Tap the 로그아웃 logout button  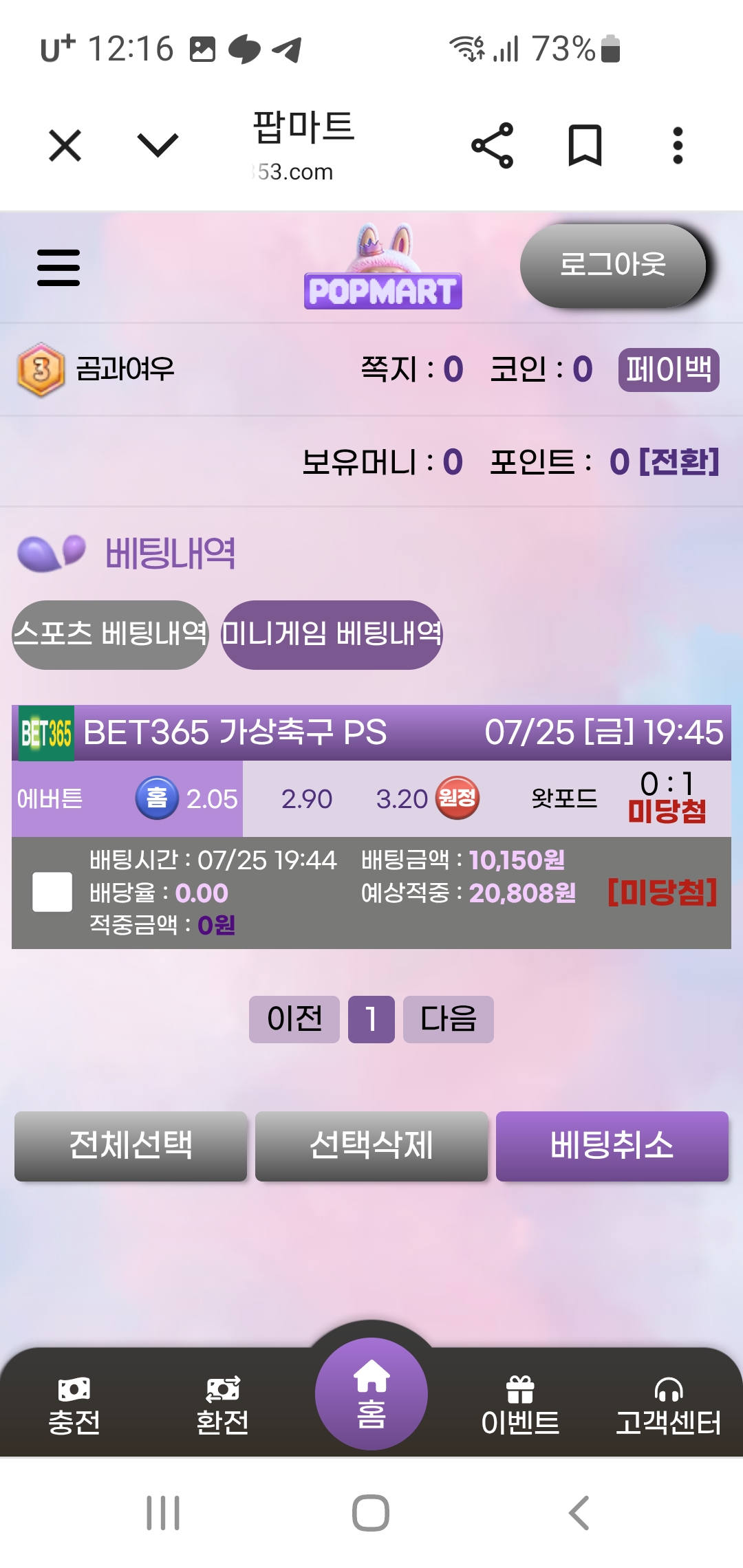(x=612, y=265)
